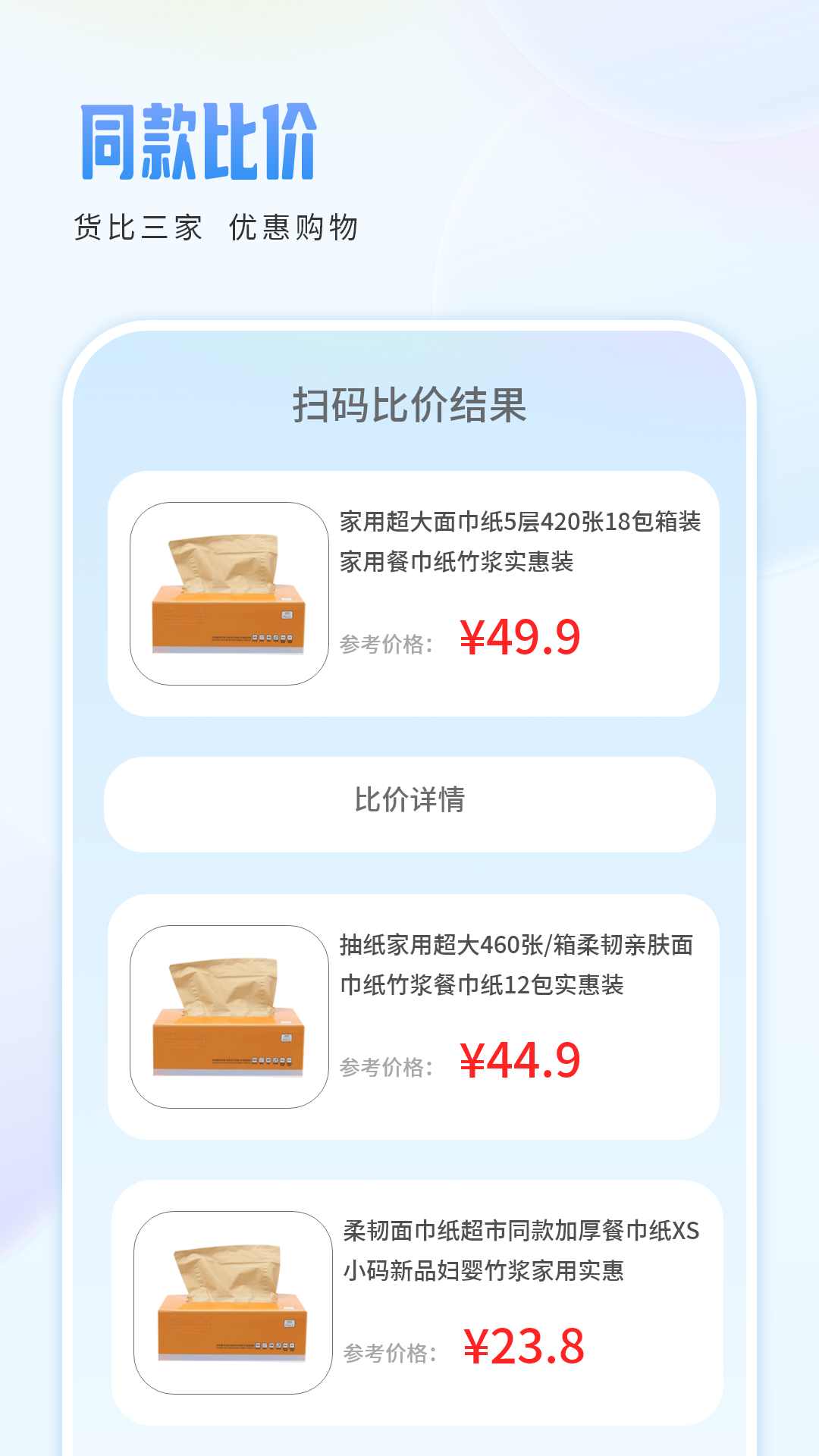Open the 家用超大面巾纸5层420张 product title
The width and height of the screenshot is (819, 1456).
(522, 523)
